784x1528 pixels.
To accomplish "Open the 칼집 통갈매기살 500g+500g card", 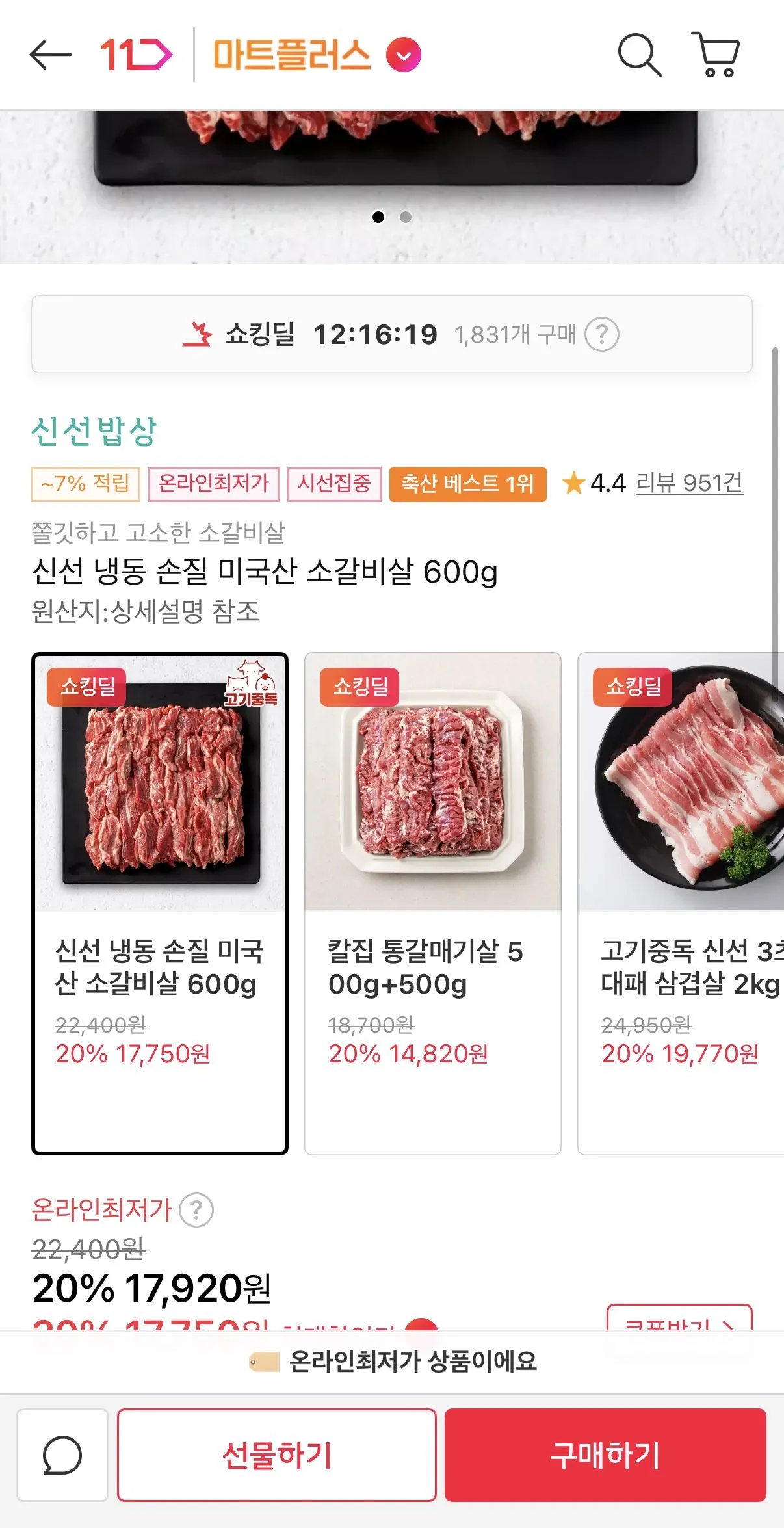I will (433, 903).
